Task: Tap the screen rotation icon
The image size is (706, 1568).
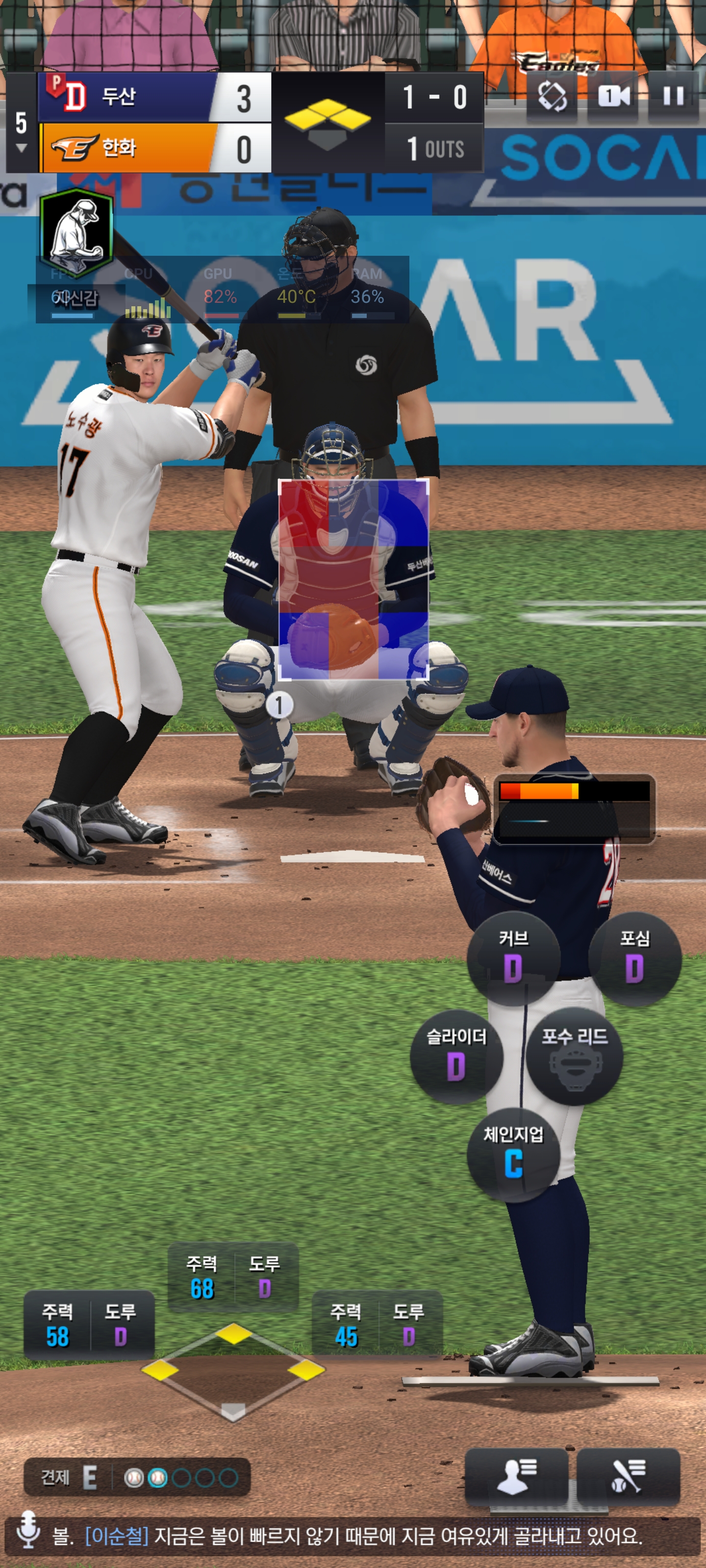Action: [552, 96]
